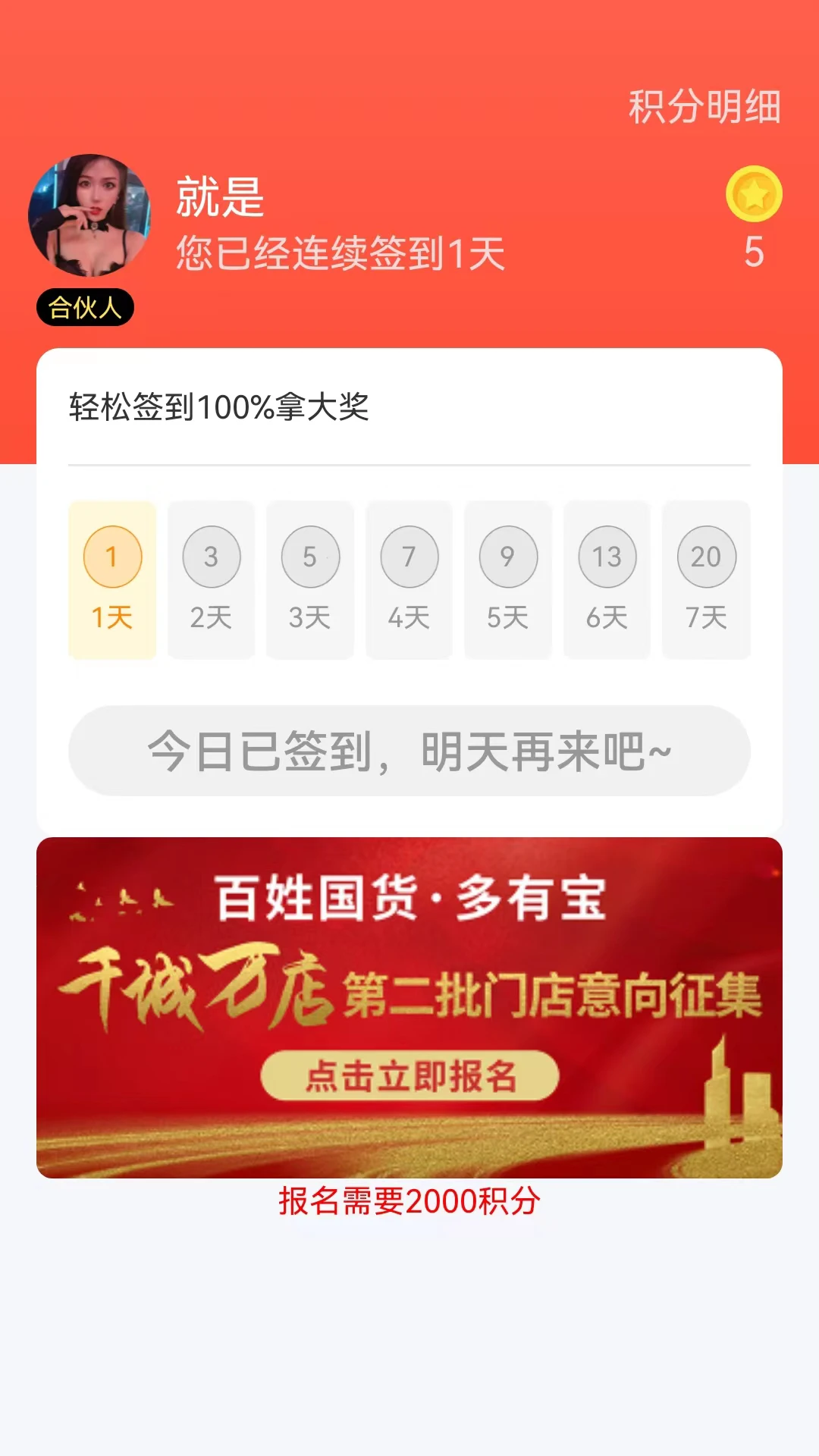Click the Day 3 reward circle showing 5 points
819x1456 pixels.
point(309,556)
